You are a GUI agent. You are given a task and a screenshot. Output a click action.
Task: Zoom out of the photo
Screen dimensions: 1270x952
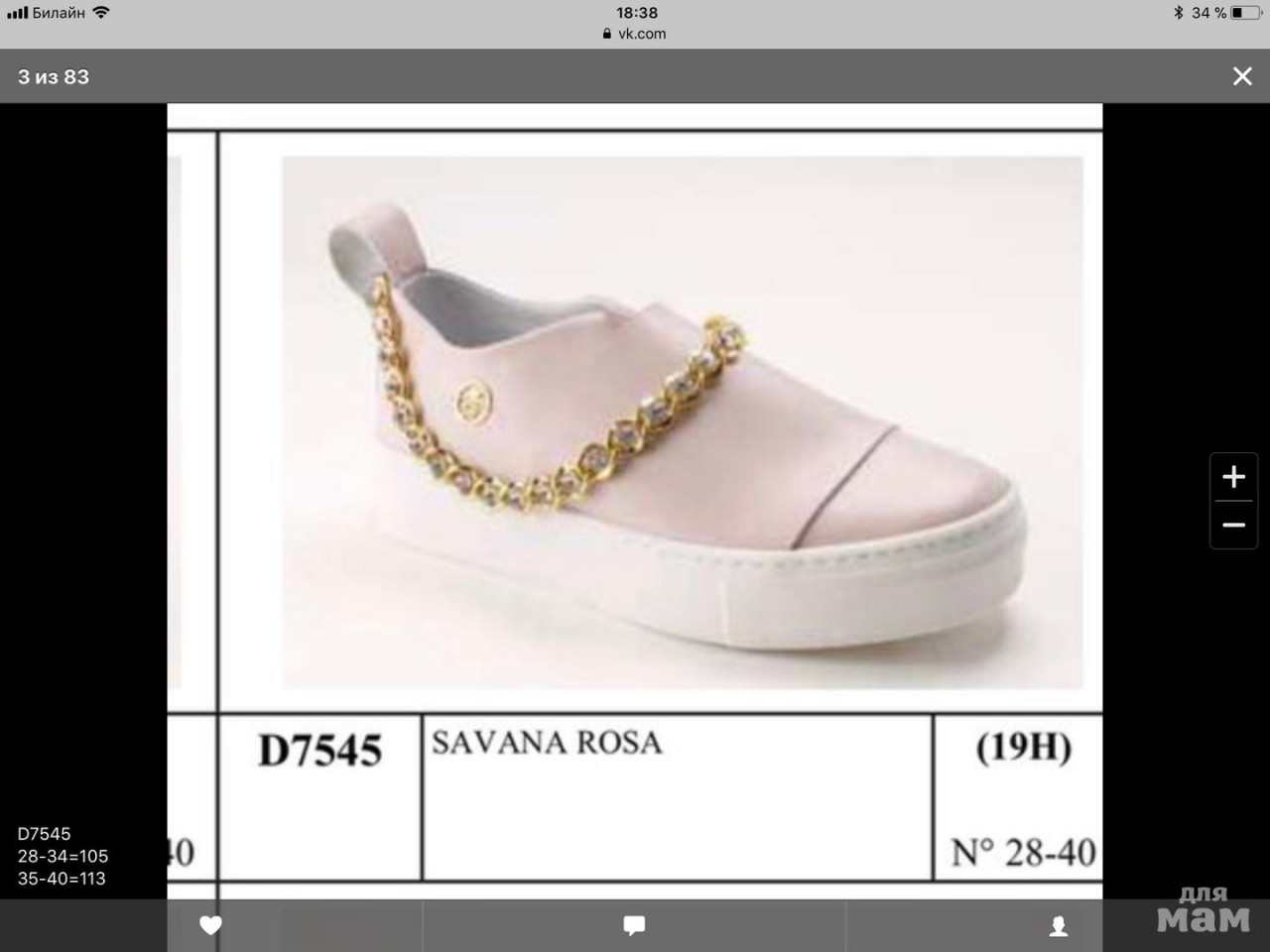pyautogui.click(x=1233, y=525)
